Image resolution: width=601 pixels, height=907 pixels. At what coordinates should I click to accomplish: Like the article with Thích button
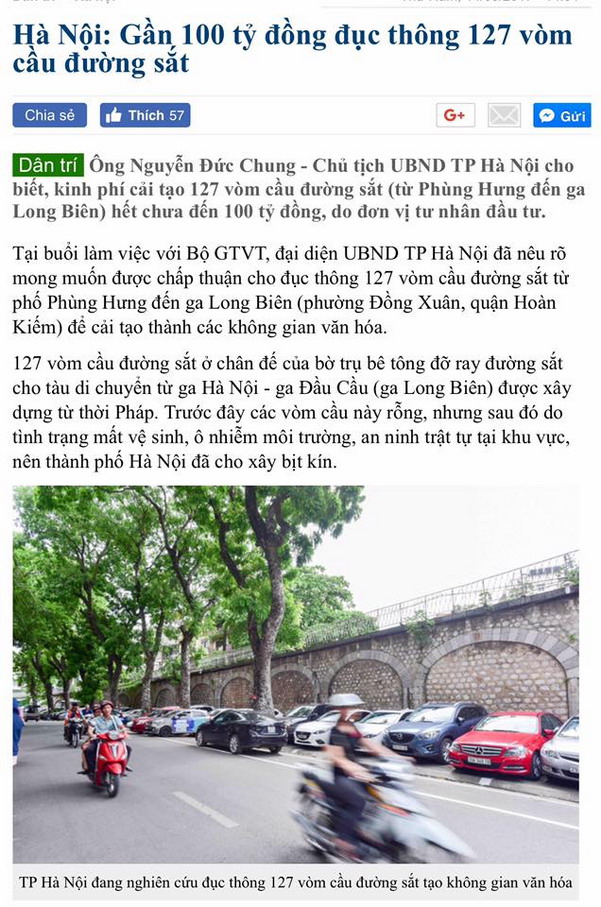tap(145, 115)
